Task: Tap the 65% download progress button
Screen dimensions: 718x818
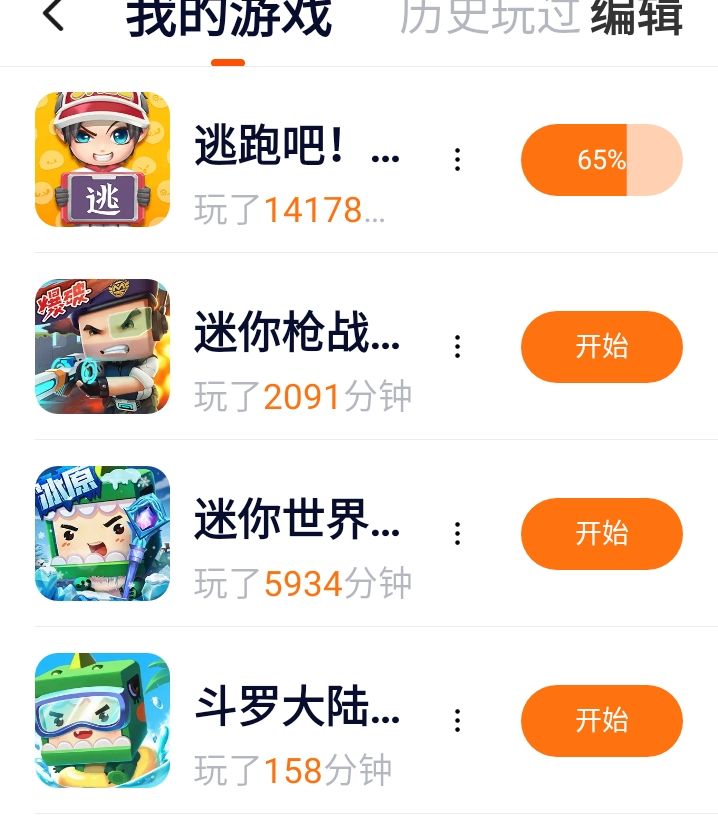Action: [601, 160]
